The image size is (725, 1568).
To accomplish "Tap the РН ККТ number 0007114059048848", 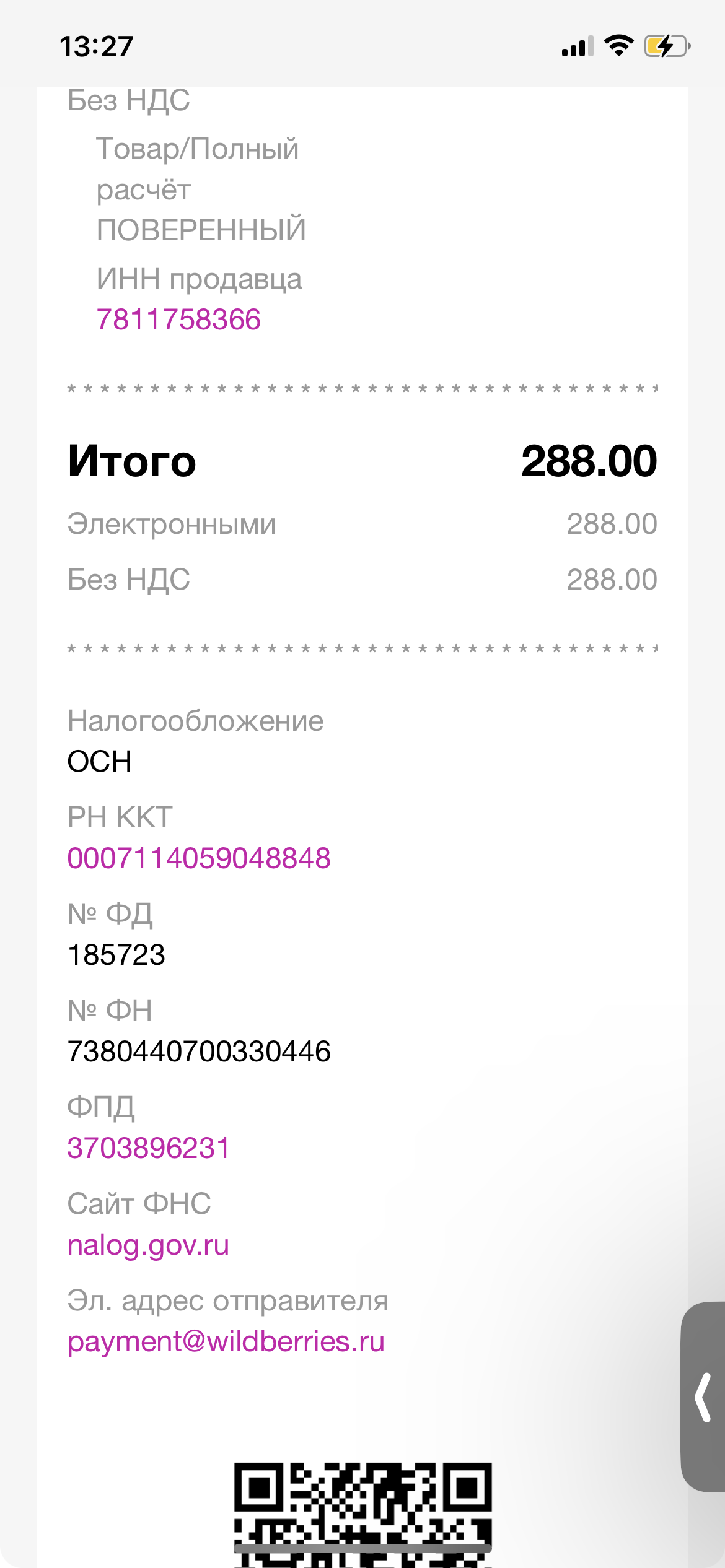I will (x=199, y=858).
